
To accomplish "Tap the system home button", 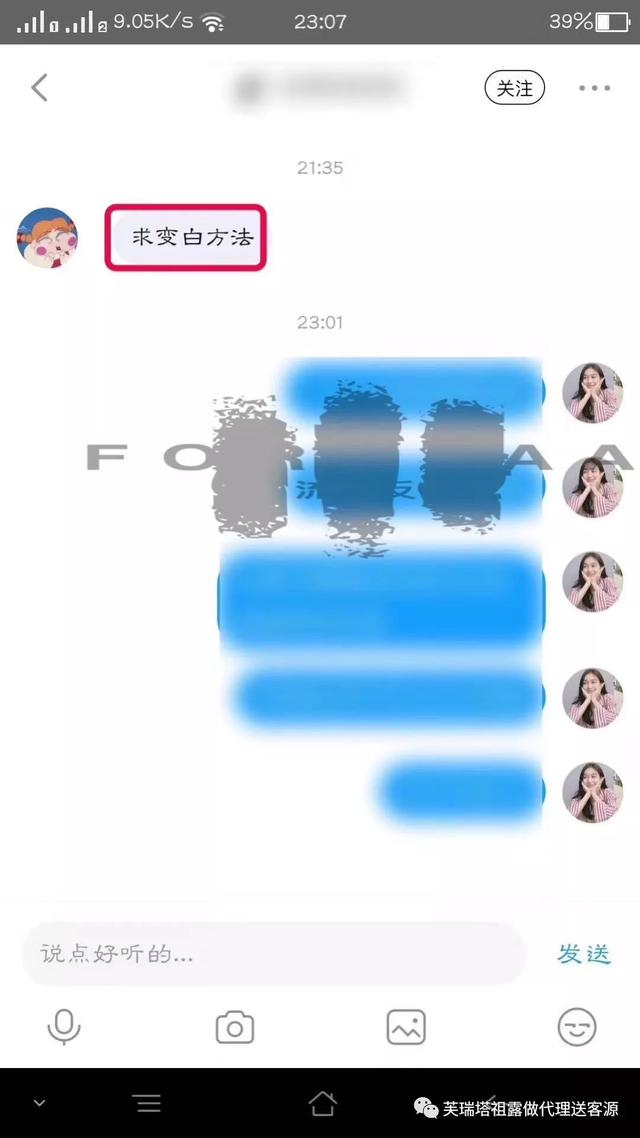I will (x=322, y=1103).
